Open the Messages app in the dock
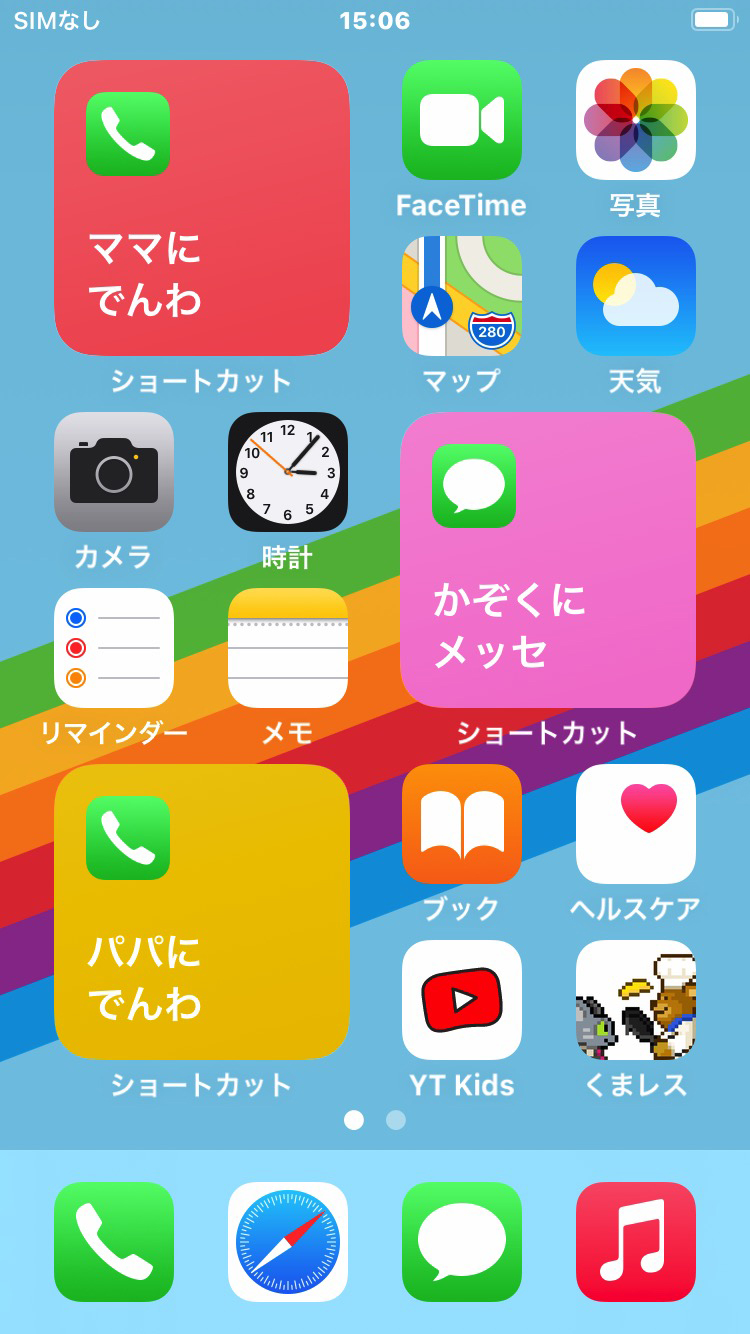 pos(462,1242)
